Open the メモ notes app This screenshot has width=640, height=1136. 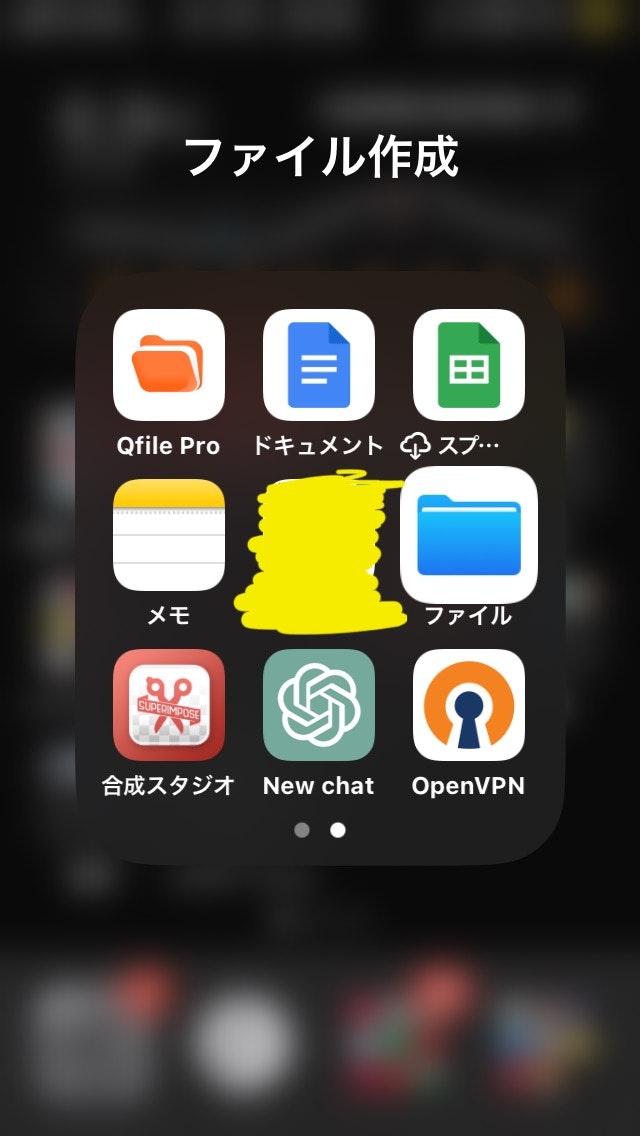point(169,535)
